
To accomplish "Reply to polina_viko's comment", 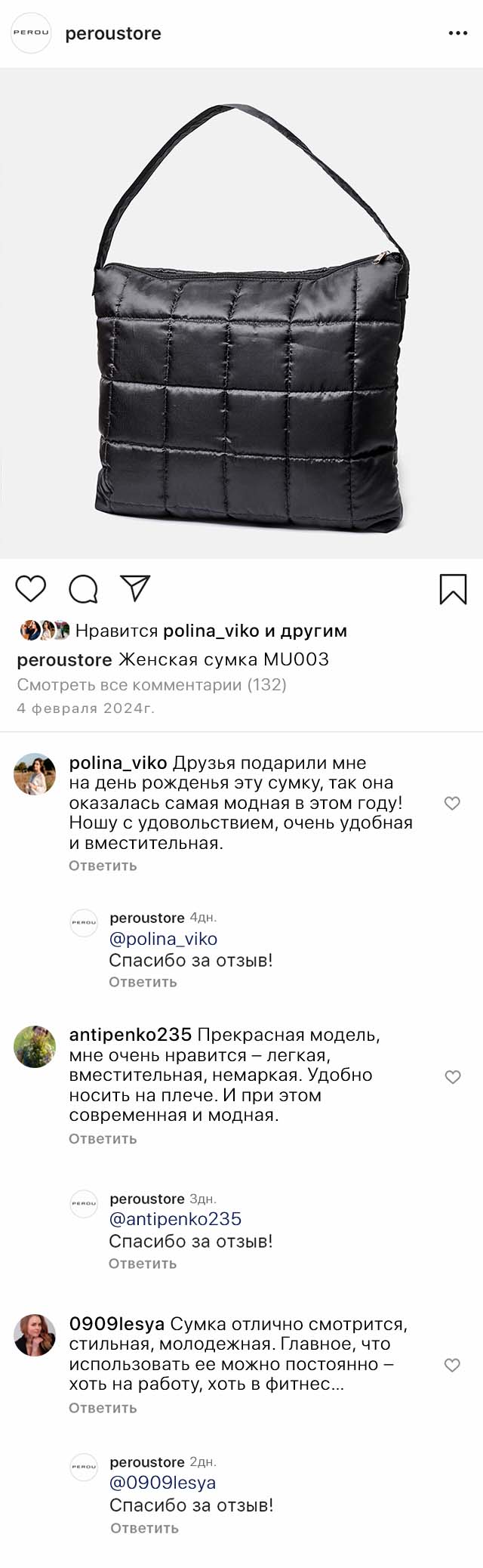I will click(x=103, y=866).
